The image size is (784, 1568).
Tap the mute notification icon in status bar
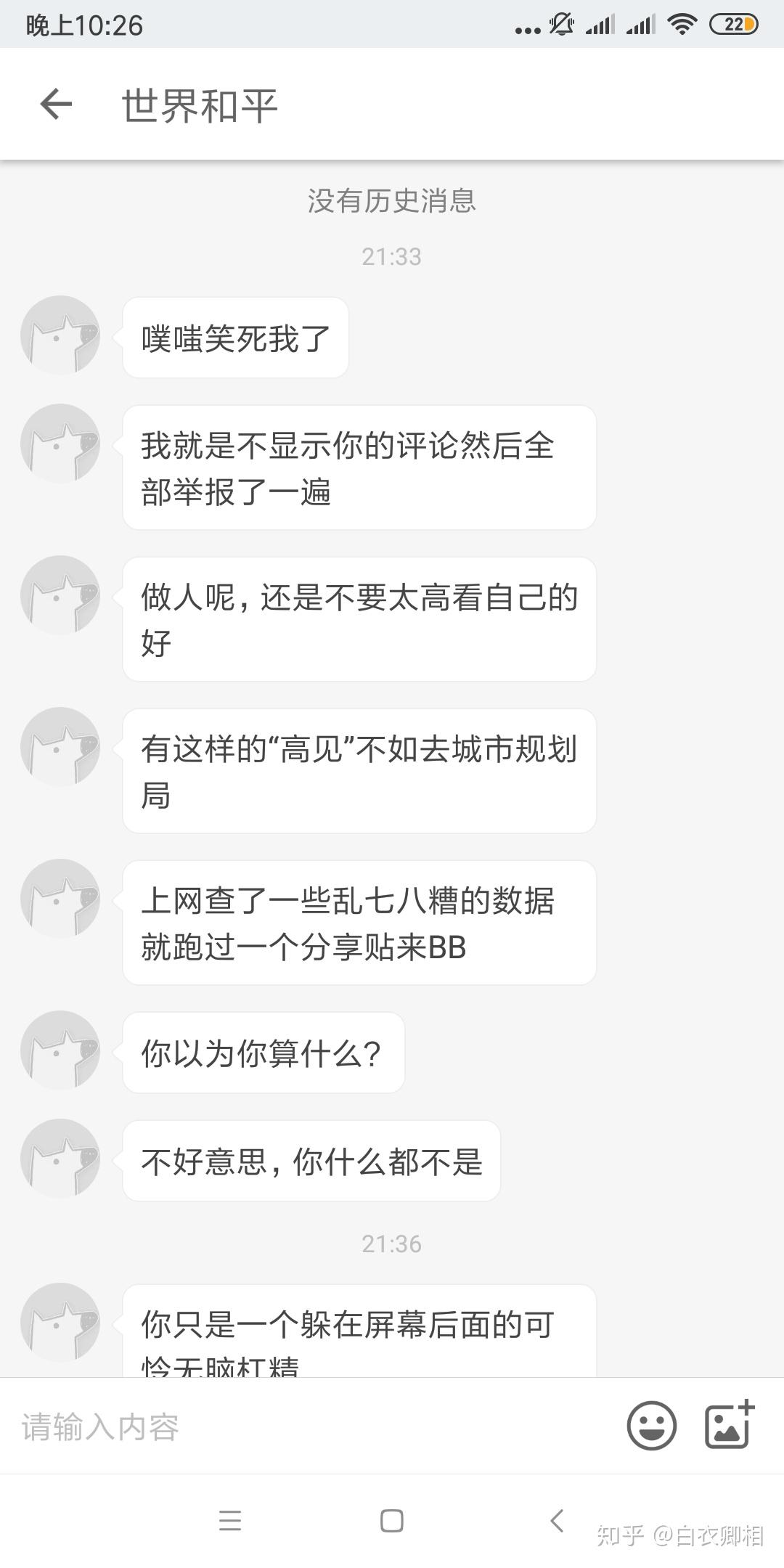pos(560,23)
